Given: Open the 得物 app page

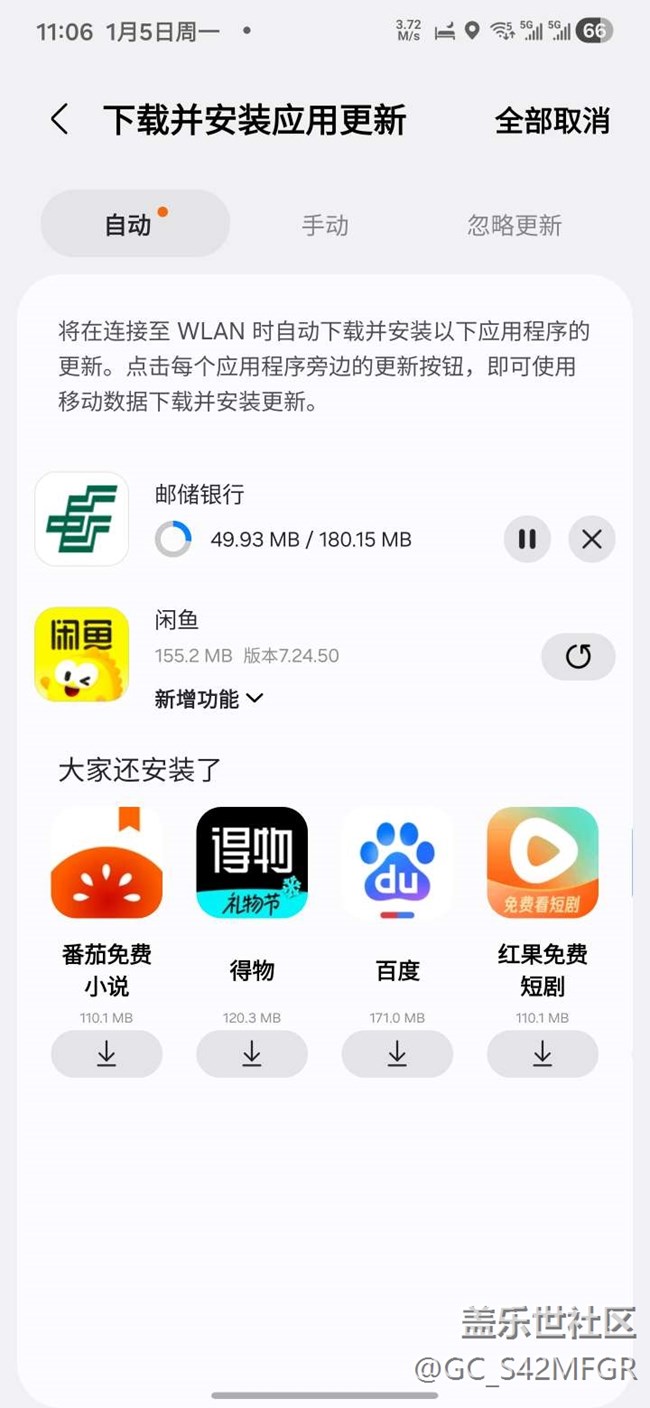Looking at the screenshot, I should click(x=252, y=864).
